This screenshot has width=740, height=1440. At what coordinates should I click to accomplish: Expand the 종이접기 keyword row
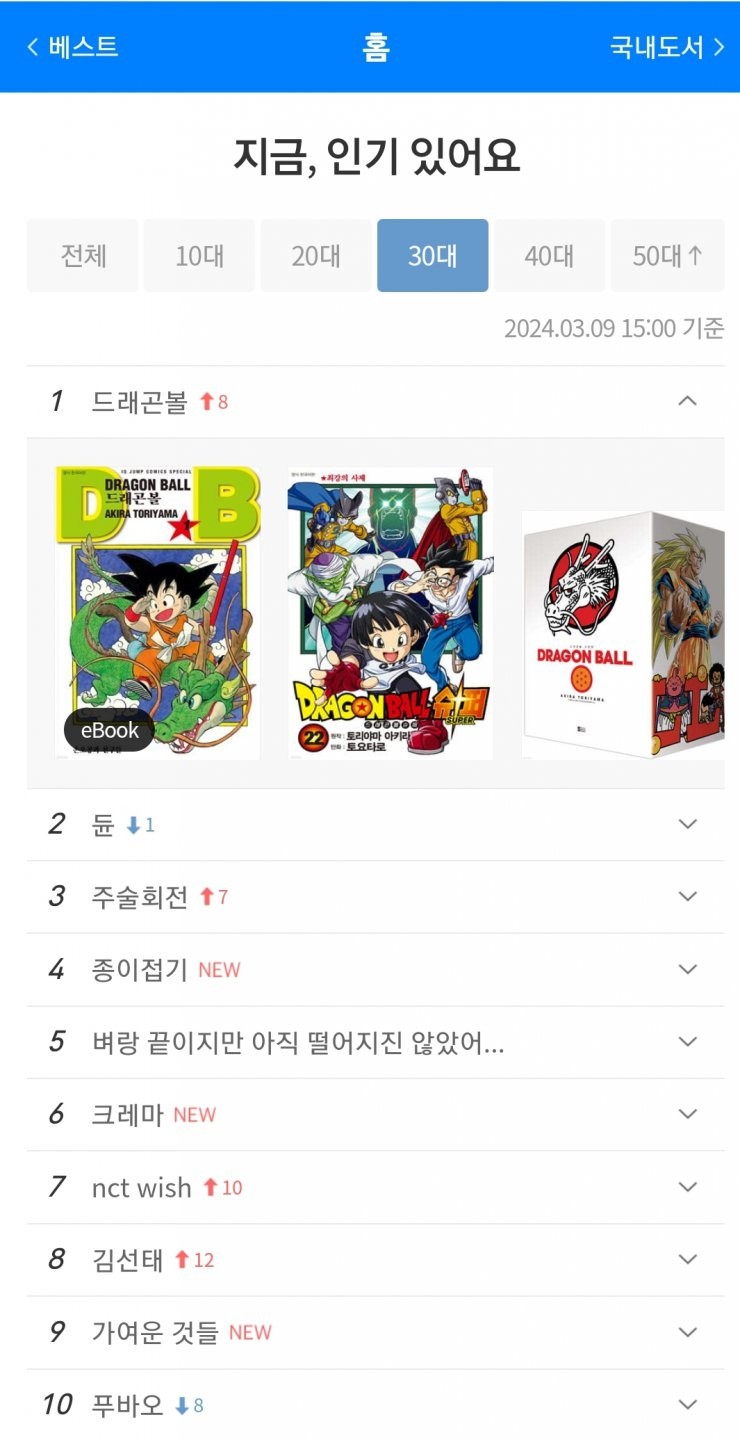coord(687,969)
